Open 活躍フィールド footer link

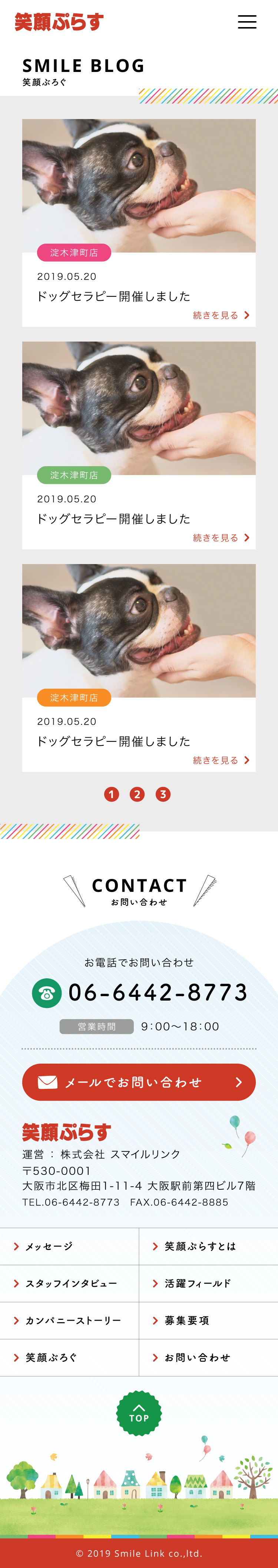tap(208, 1284)
